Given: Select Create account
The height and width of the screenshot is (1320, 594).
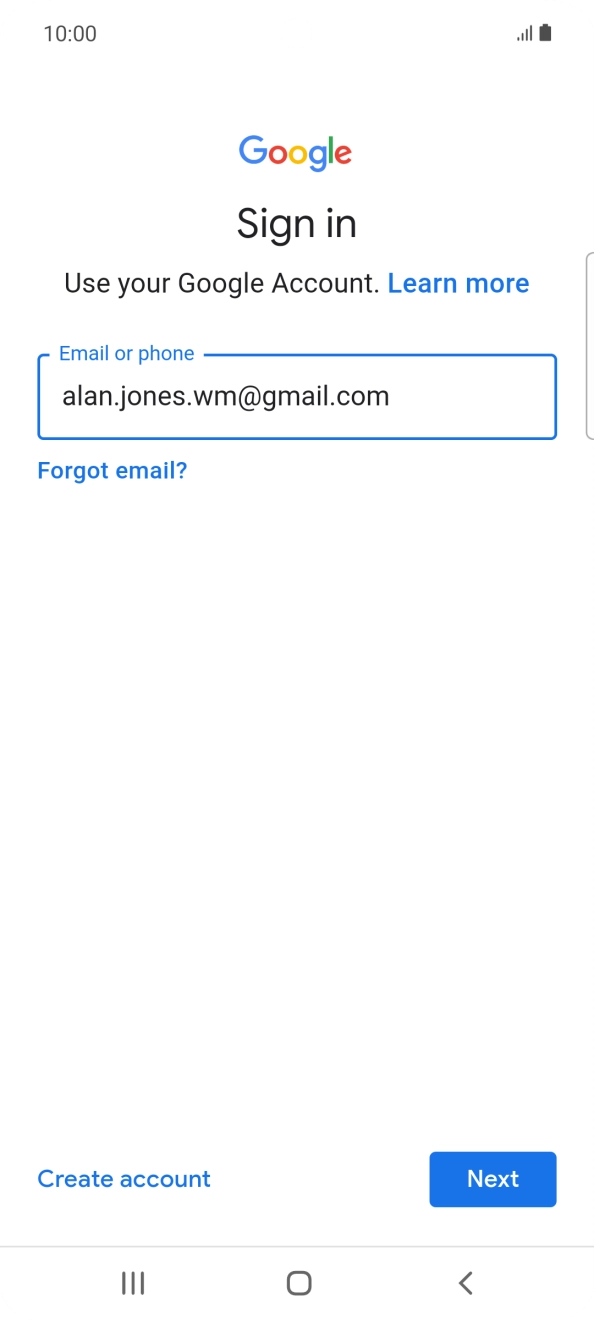Looking at the screenshot, I should coord(124,1179).
